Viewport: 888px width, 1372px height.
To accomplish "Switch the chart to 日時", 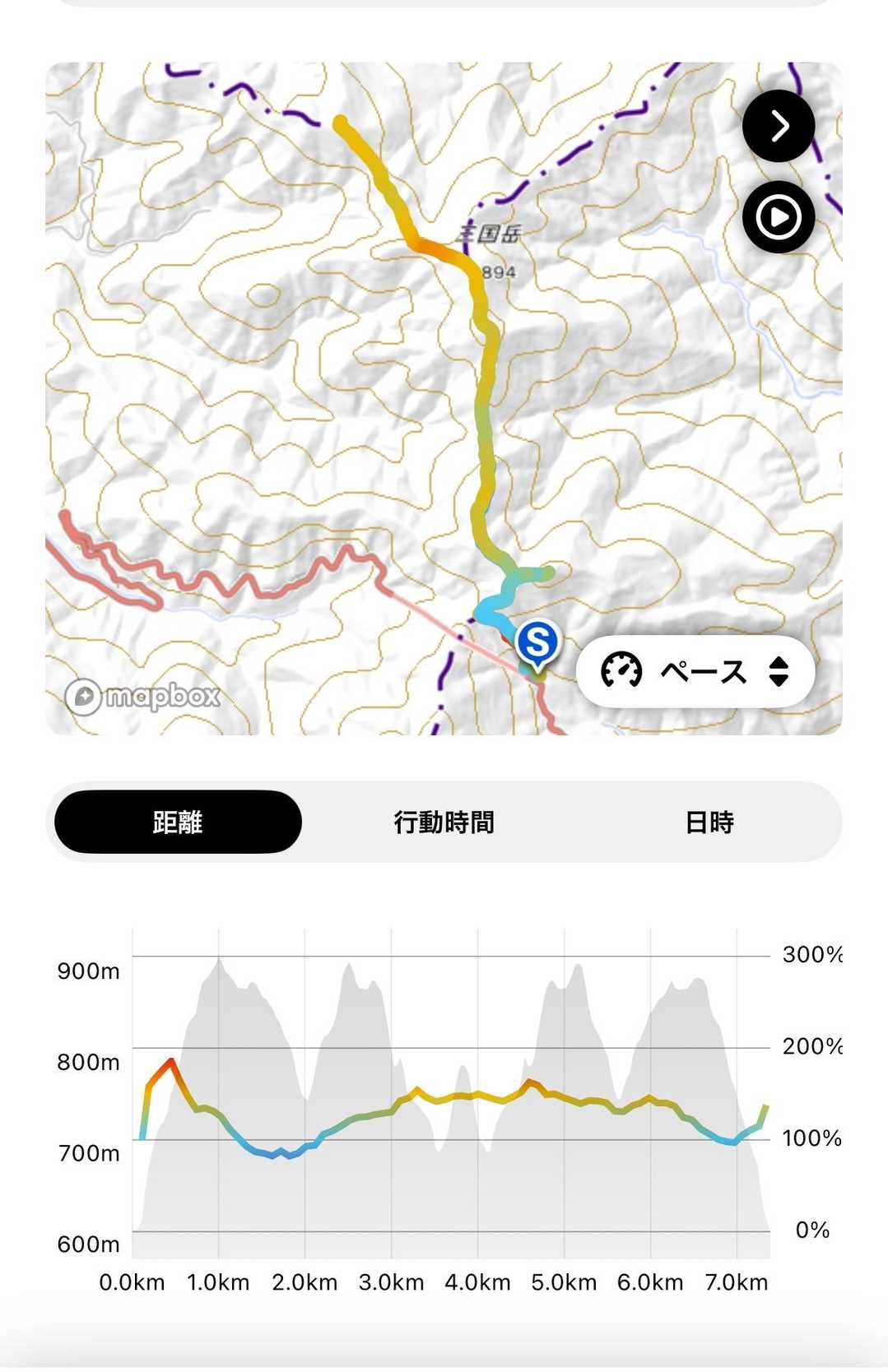I will pyautogui.click(x=709, y=822).
